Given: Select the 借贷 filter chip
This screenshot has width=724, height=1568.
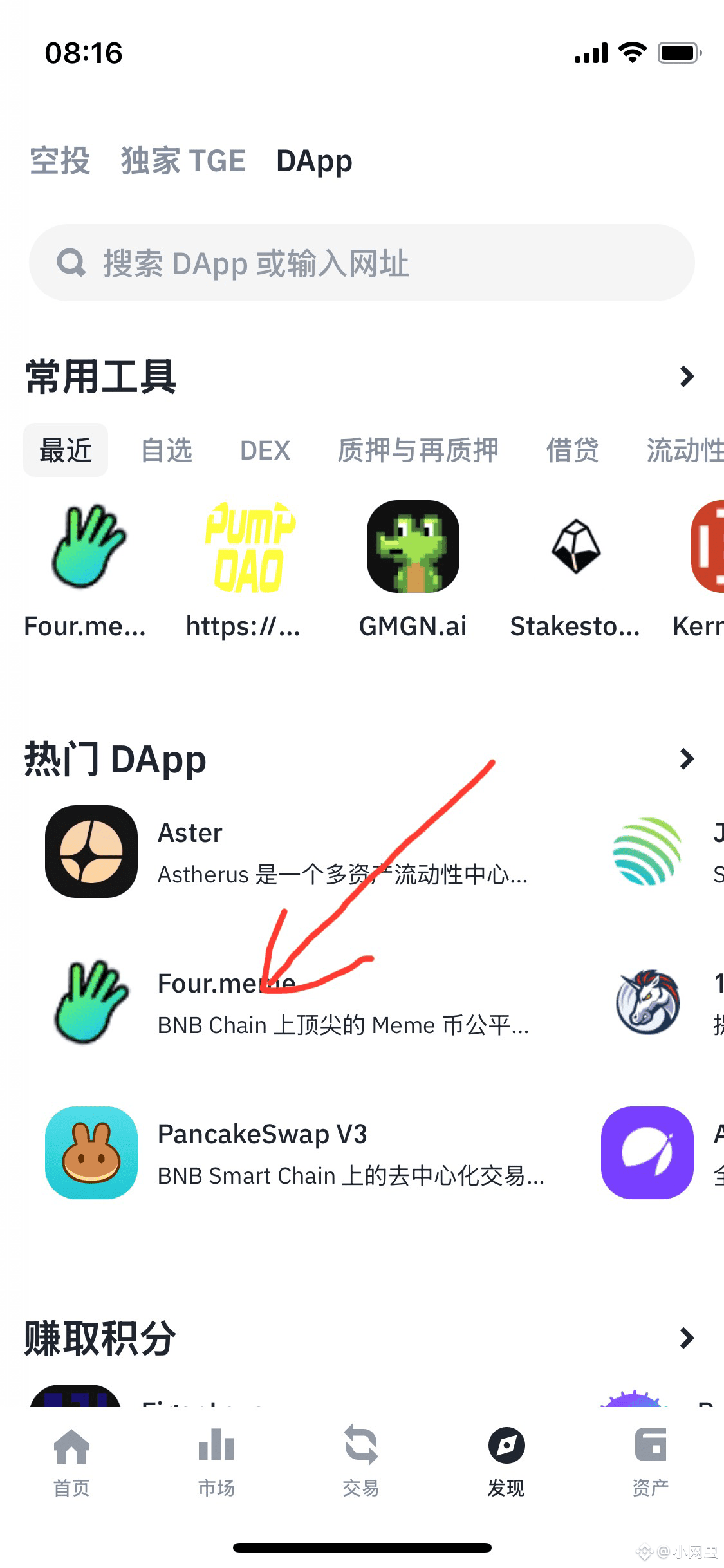Looking at the screenshot, I should (x=573, y=450).
